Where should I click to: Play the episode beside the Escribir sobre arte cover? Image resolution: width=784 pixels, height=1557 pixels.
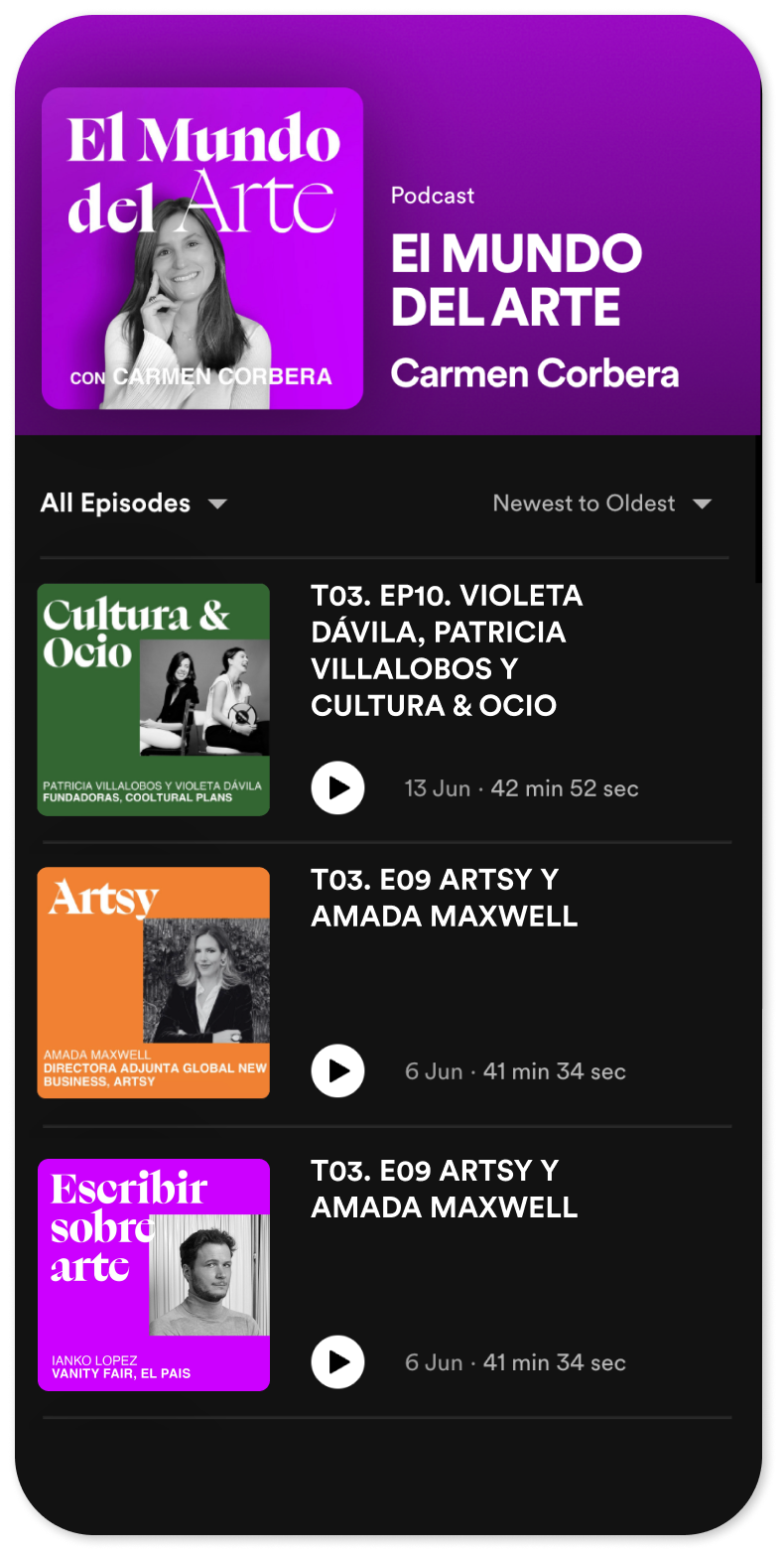pyautogui.click(x=337, y=1362)
